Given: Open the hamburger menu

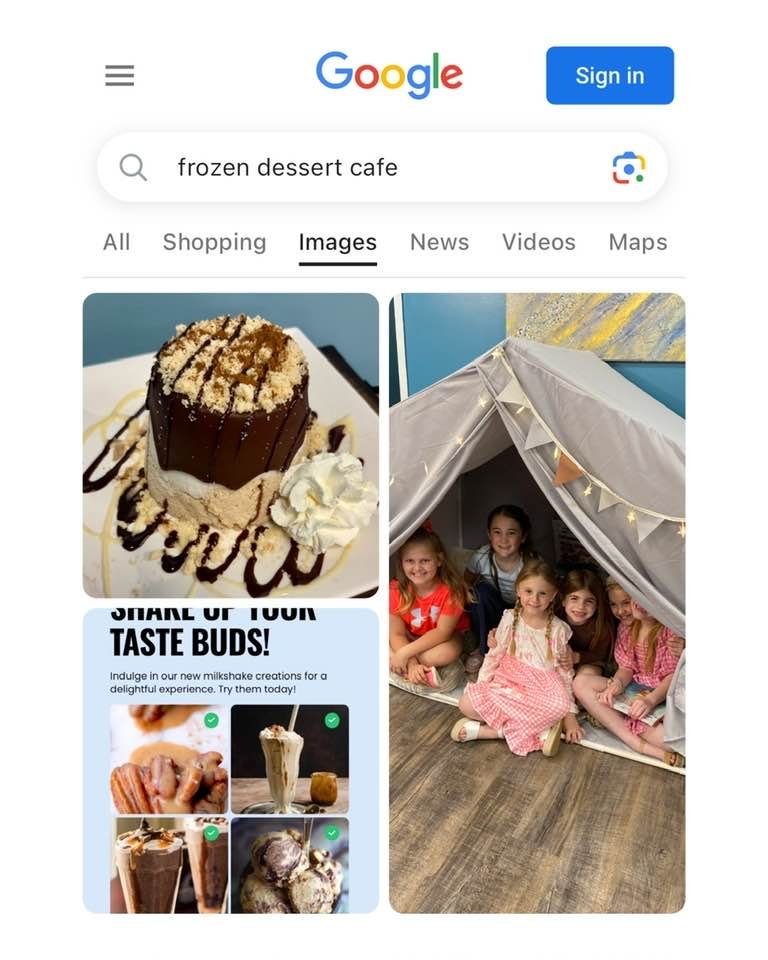Looking at the screenshot, I should pyautogui.click(x=119, y=76).
